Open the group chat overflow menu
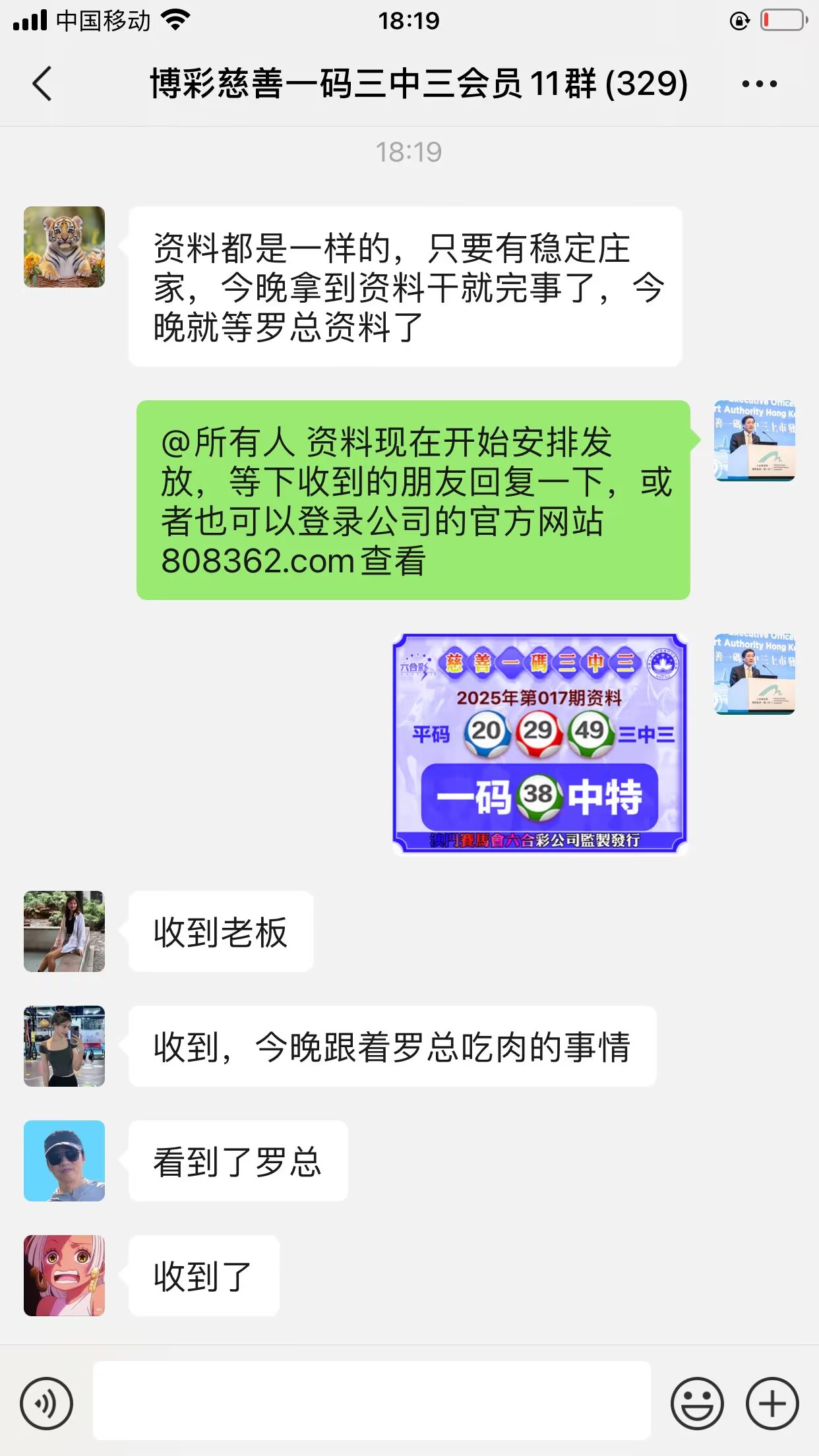The height and width of the screenshot is (1456, 819). click(759, 84)
